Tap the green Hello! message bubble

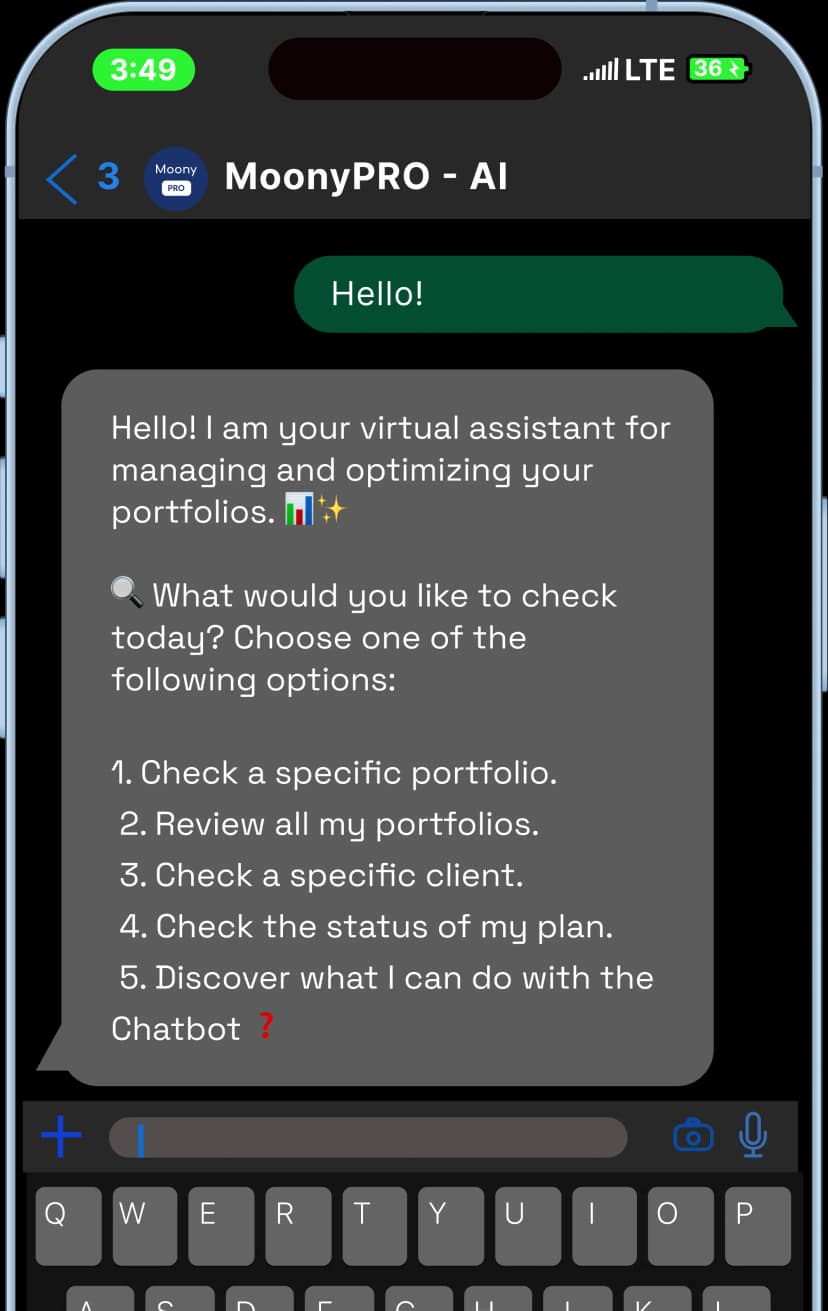click(x=545, y=293)
